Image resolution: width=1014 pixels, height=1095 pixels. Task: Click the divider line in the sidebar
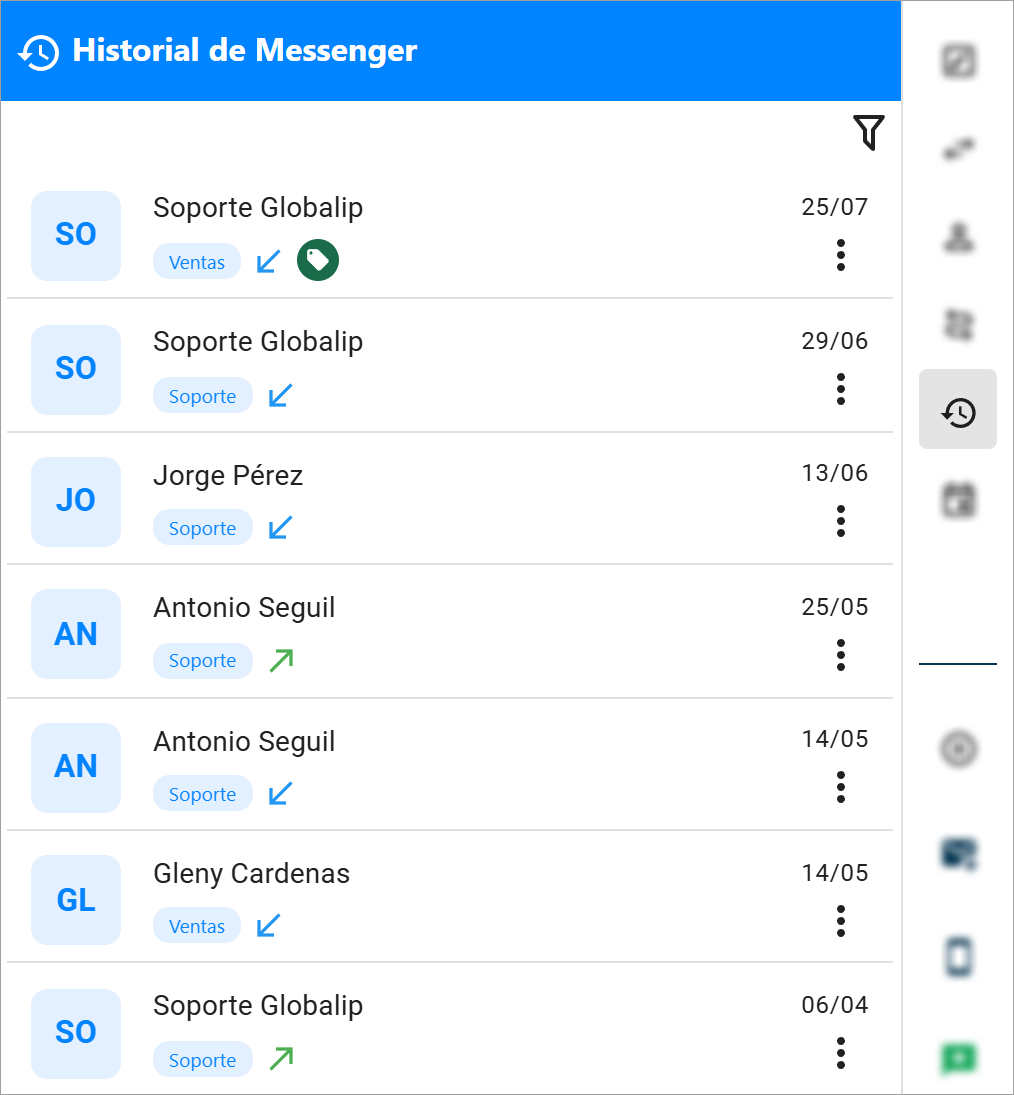pos(957,661)
